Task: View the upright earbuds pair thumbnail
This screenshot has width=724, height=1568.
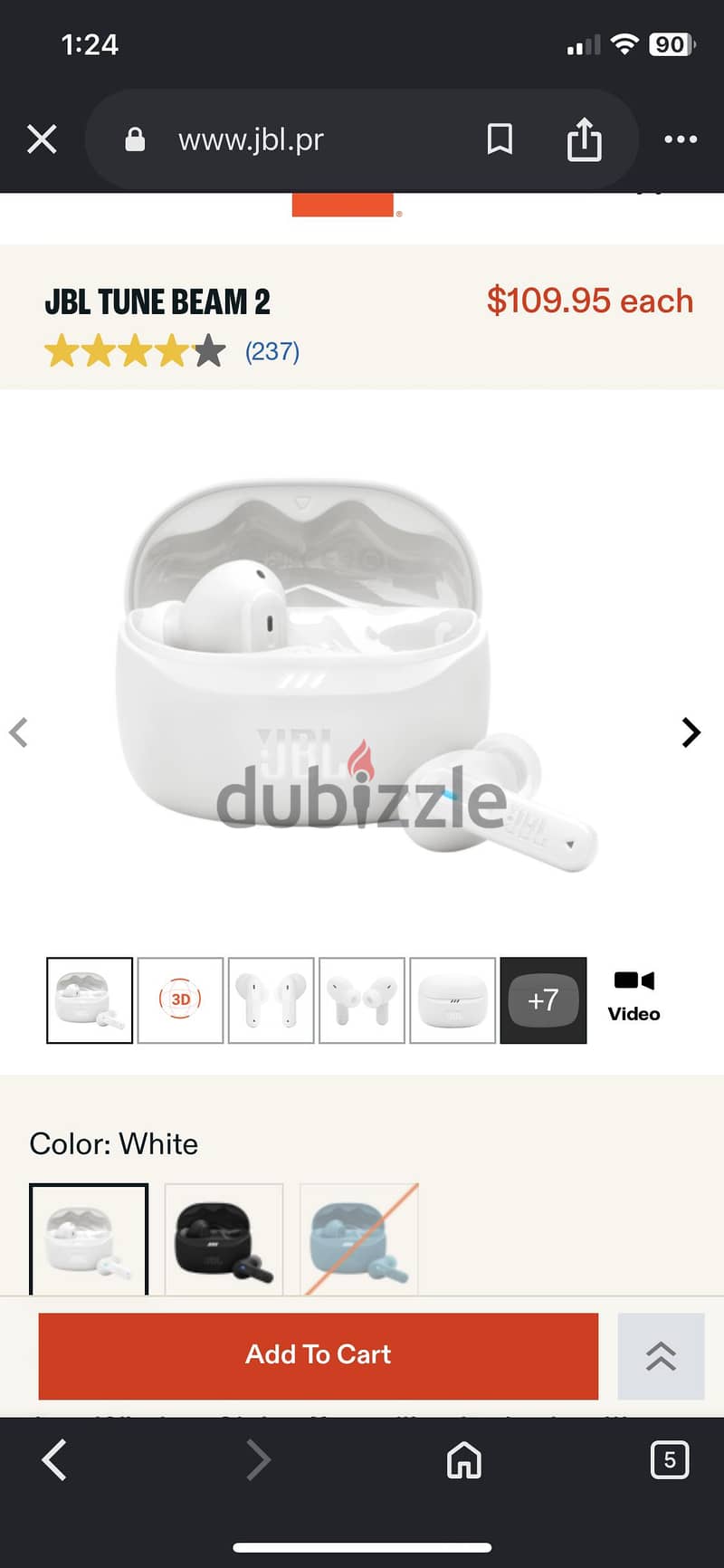Action: pyautogui.click(x=271, y=1000)
